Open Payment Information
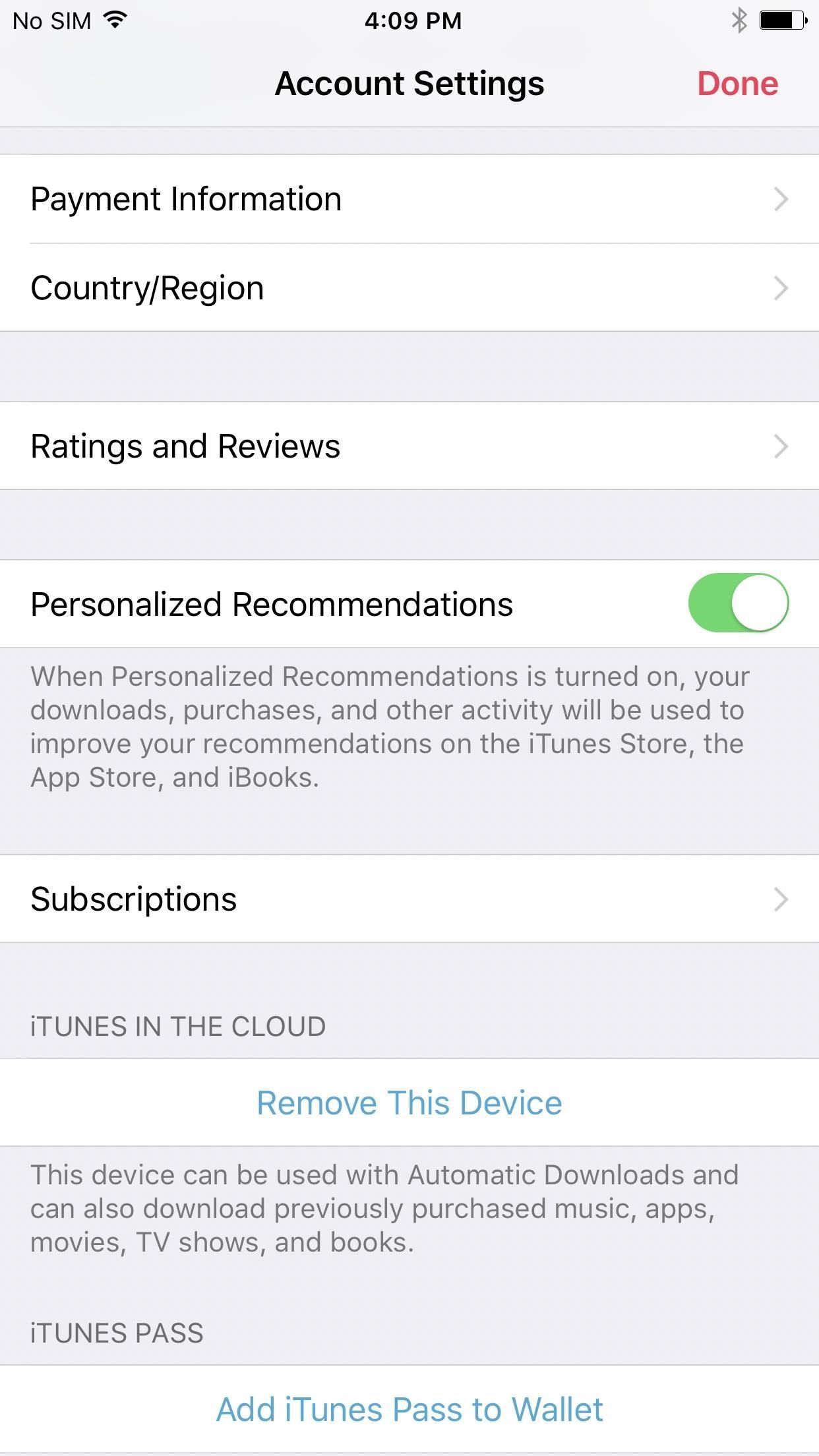Image resolution: width=819 pixels, height=1456 pixels. tap(409, 199)
